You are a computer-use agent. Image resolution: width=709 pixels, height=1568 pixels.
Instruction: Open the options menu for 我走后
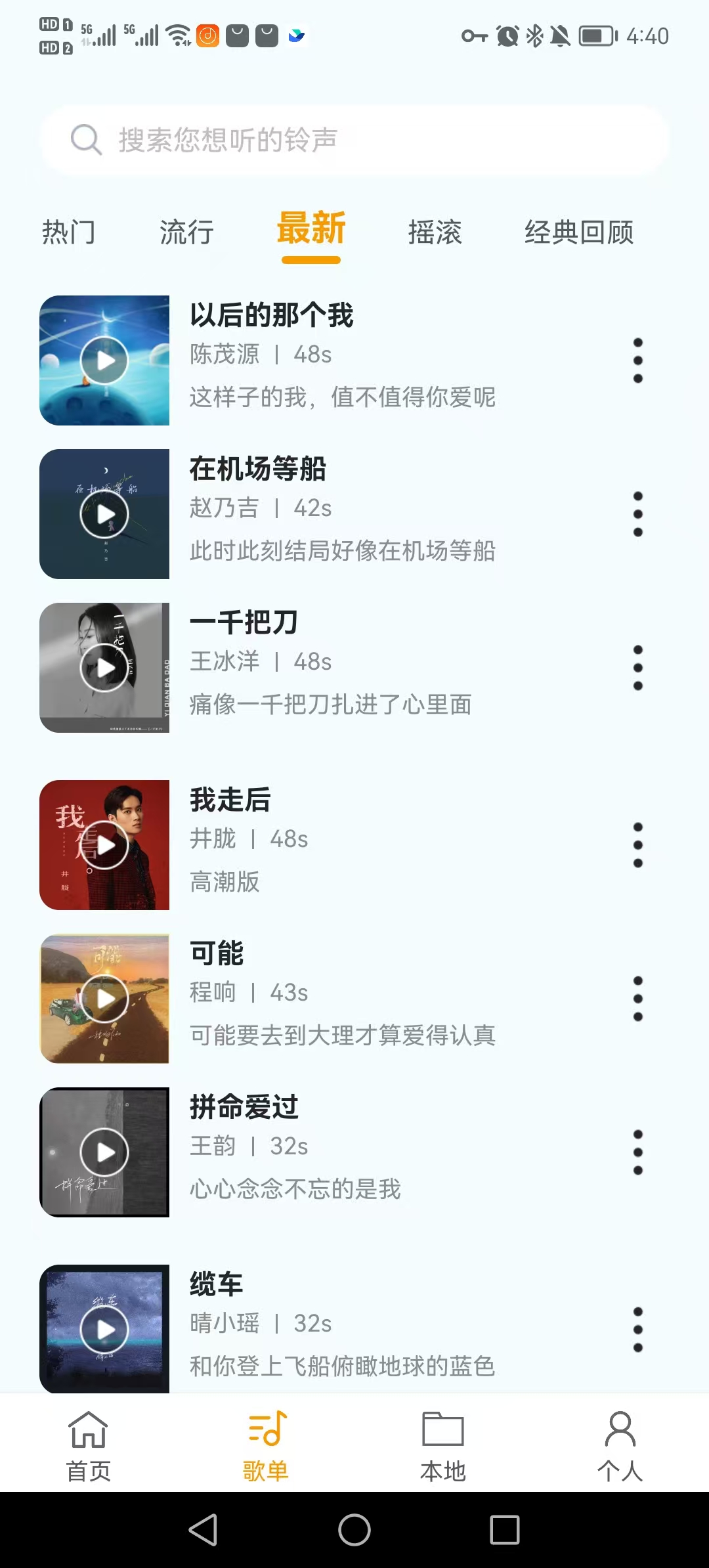click(637, 845)
